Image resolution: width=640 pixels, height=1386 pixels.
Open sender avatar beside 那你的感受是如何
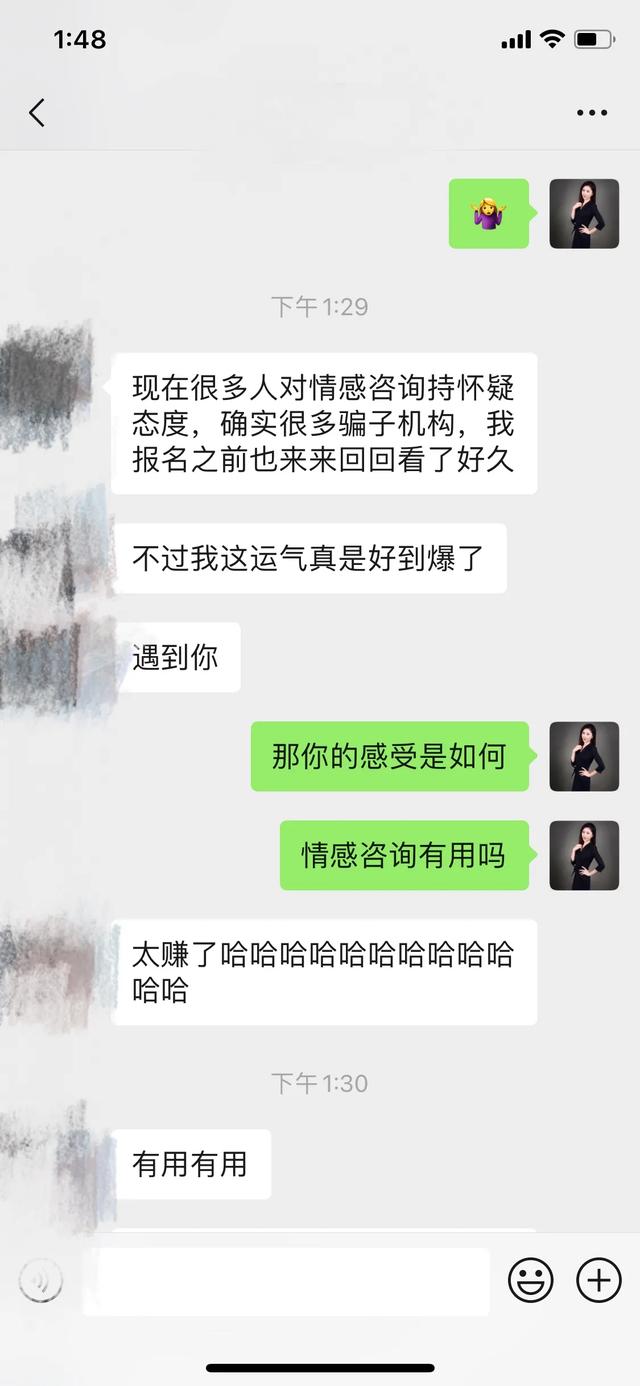(x=584, y=757)
